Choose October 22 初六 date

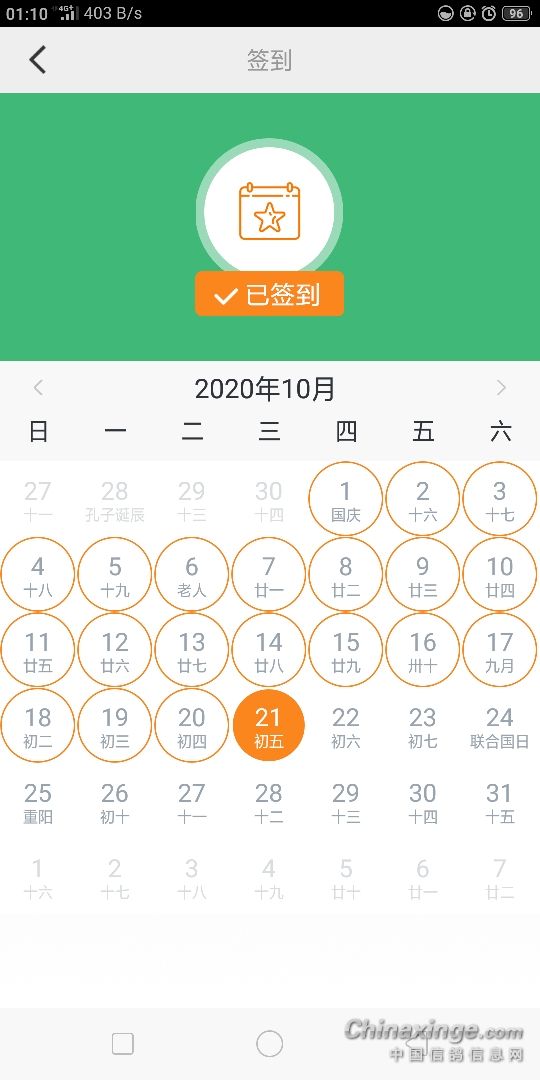[346, 726]
